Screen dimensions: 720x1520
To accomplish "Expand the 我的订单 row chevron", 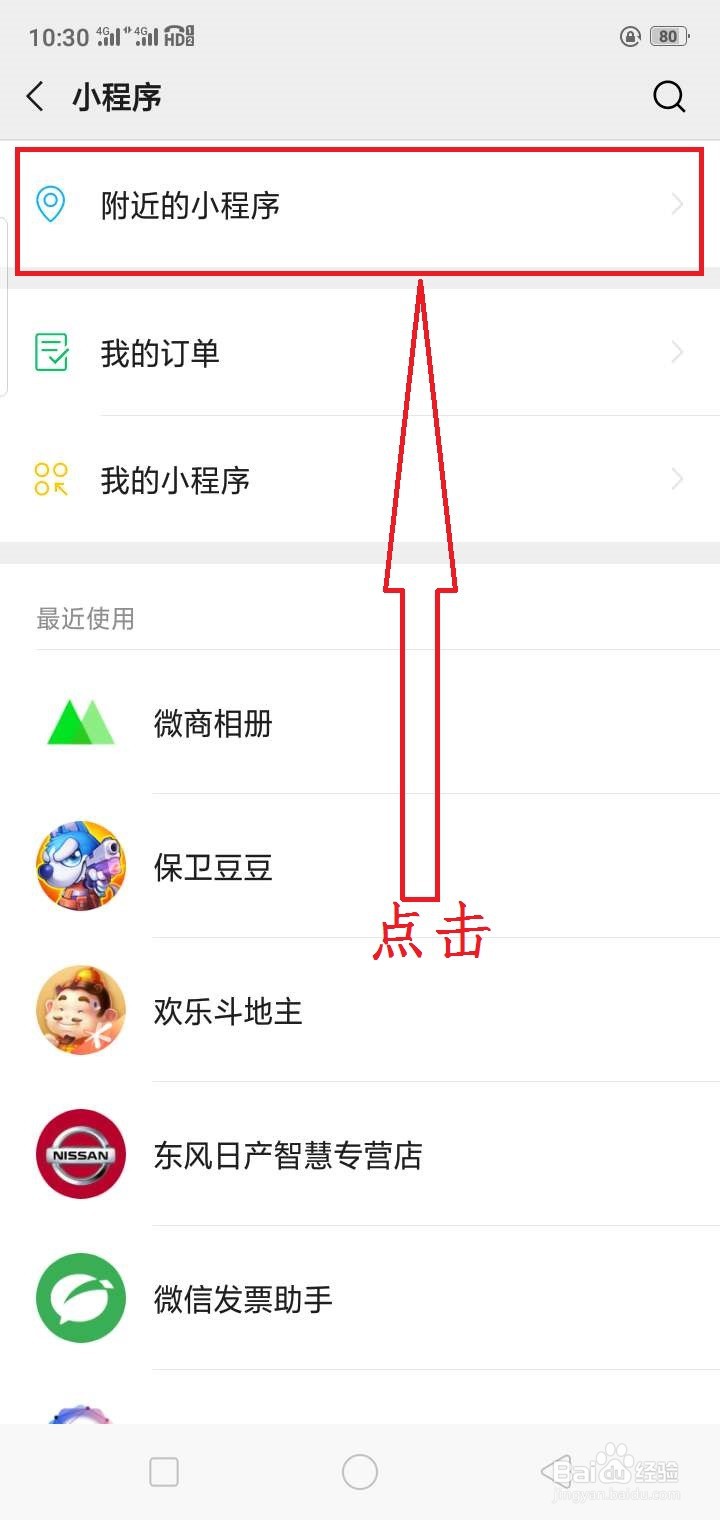I will tap(677, 352).
